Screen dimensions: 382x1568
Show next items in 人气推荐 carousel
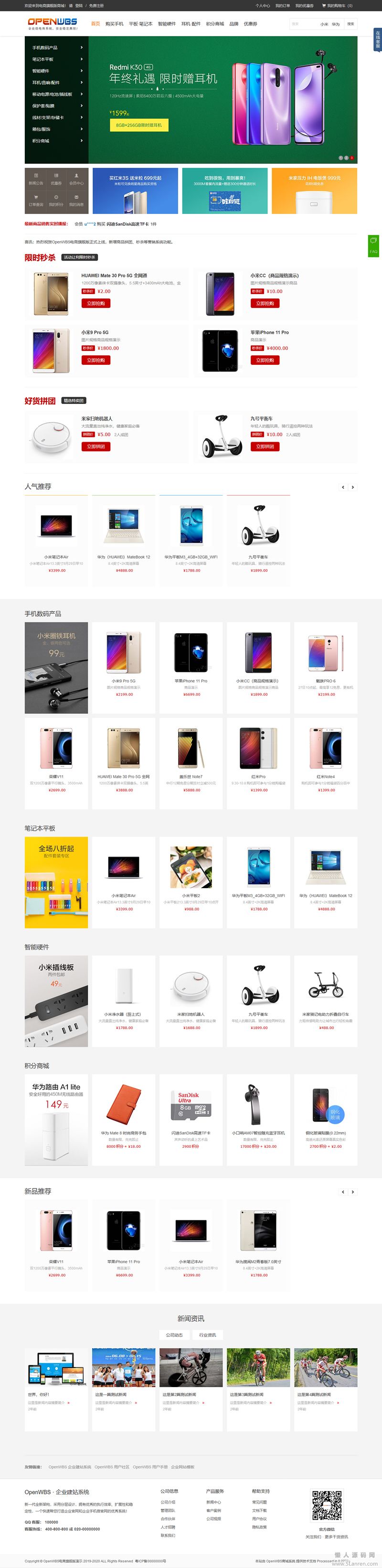[352, 487]
